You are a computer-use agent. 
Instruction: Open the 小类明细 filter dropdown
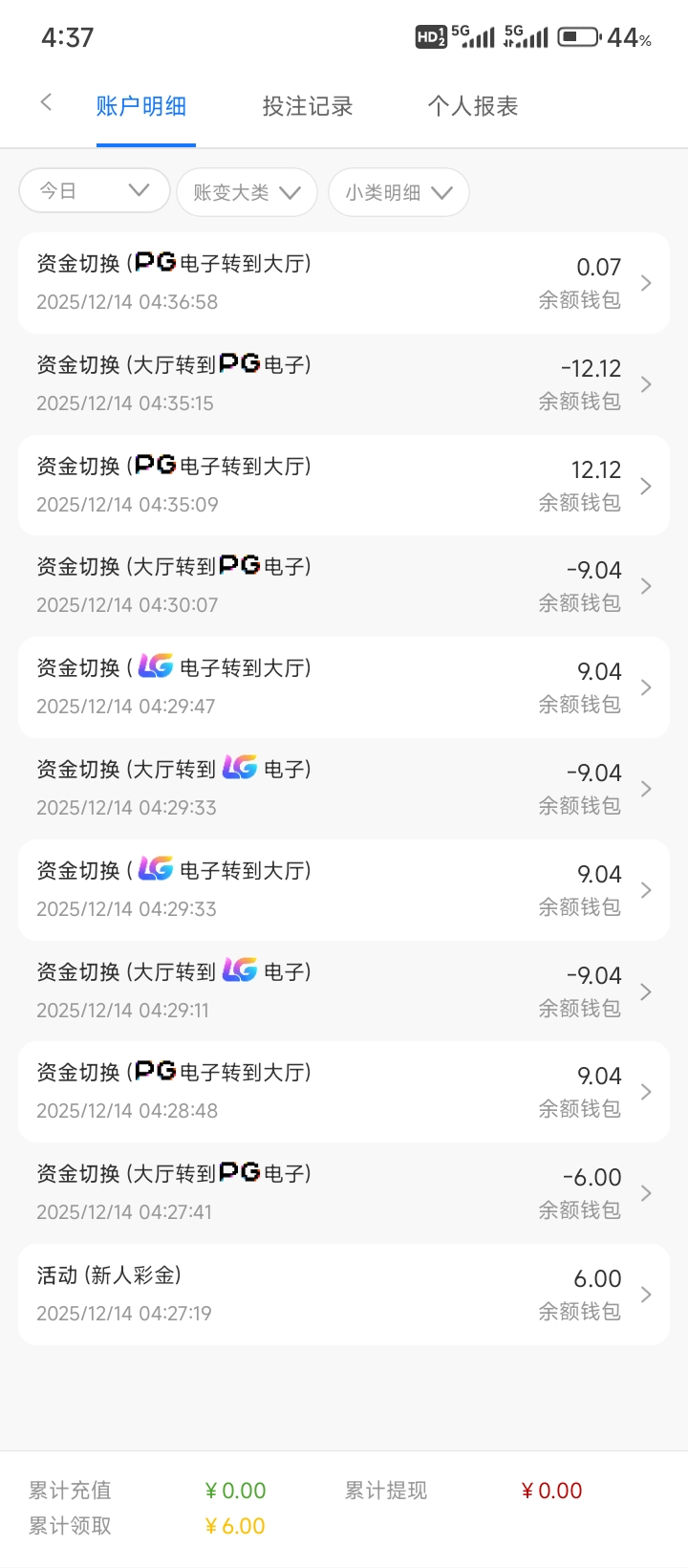(398, 192)
